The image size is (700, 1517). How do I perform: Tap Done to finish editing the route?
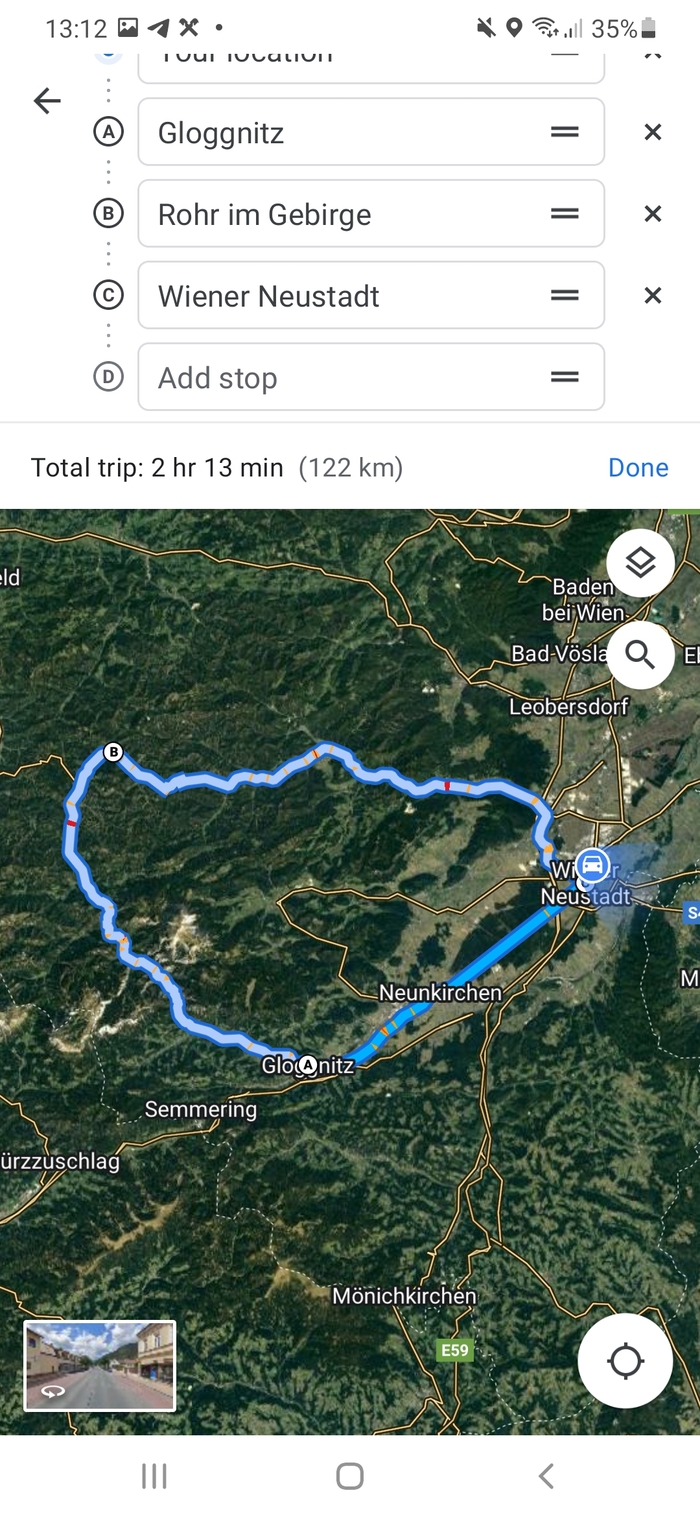638,468
